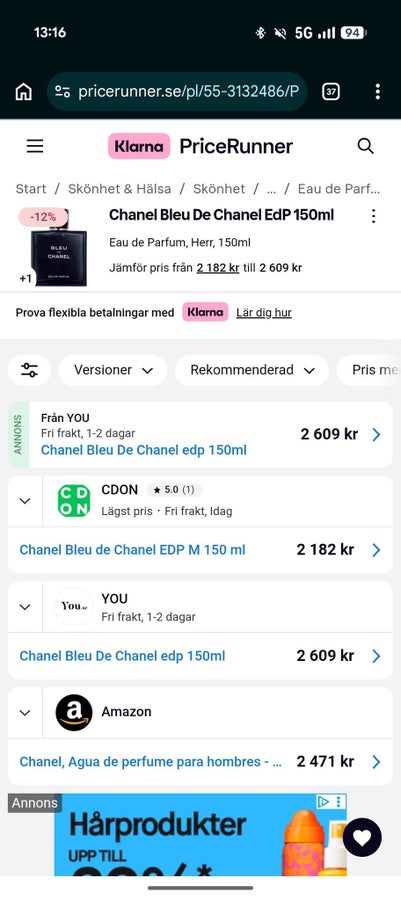Expand the CDON store details

pos(25,501)
